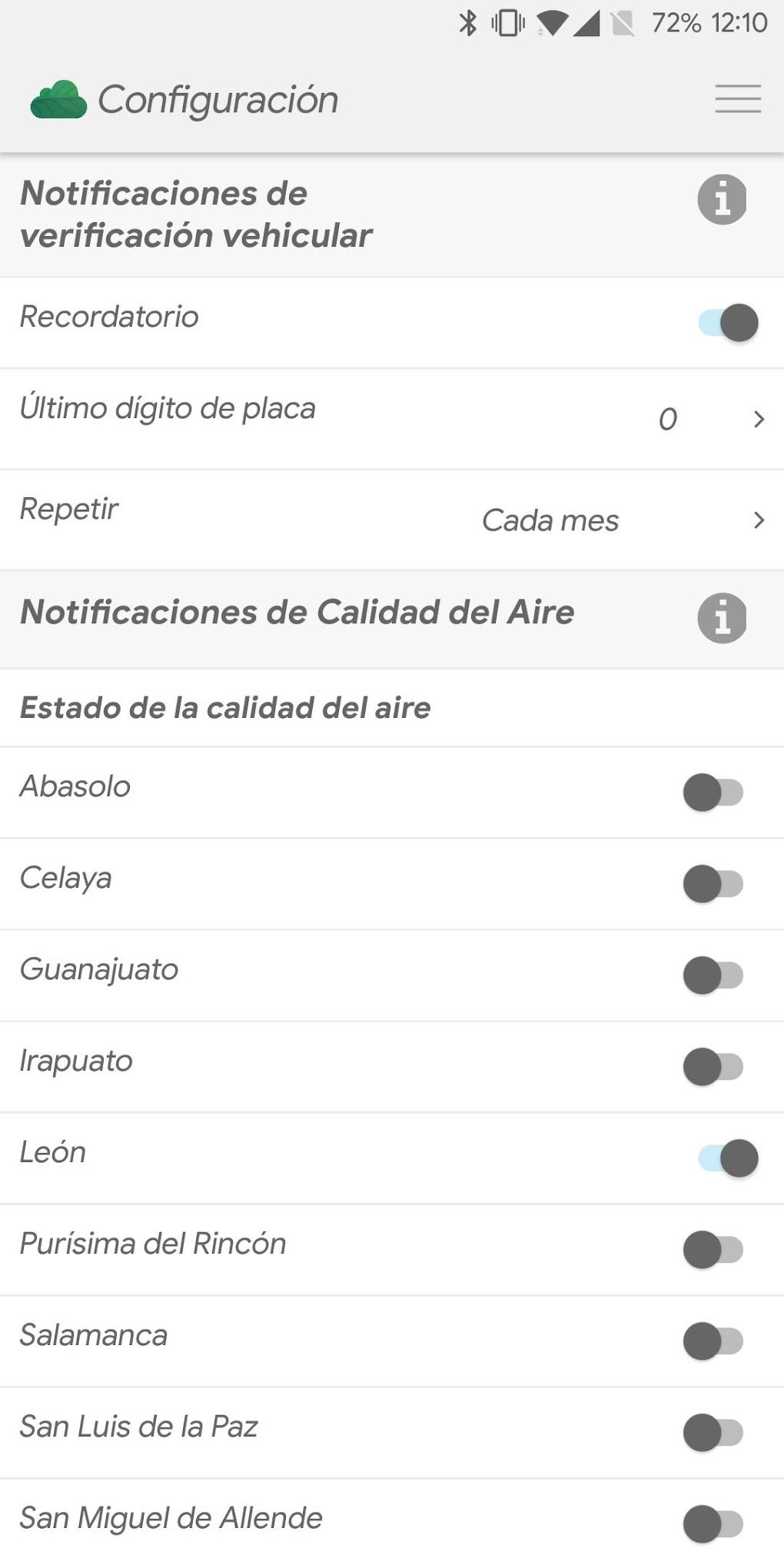The height and width of the screenshot is (1568, 784).
Task: View info about vehicle verification notifications
Action: (722, 200)
